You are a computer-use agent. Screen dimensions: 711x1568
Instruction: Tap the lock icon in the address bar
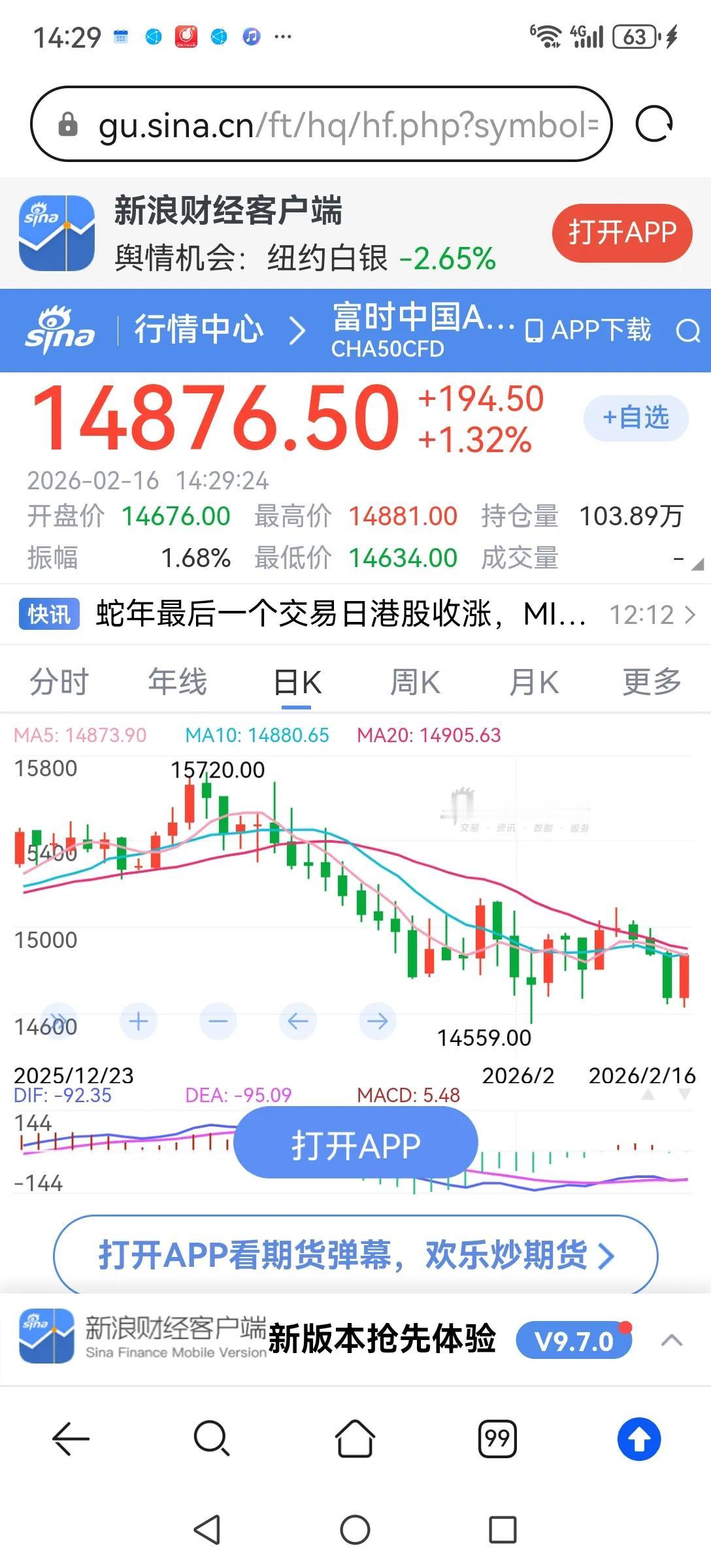pyautogui.click(x=68, y=124)
